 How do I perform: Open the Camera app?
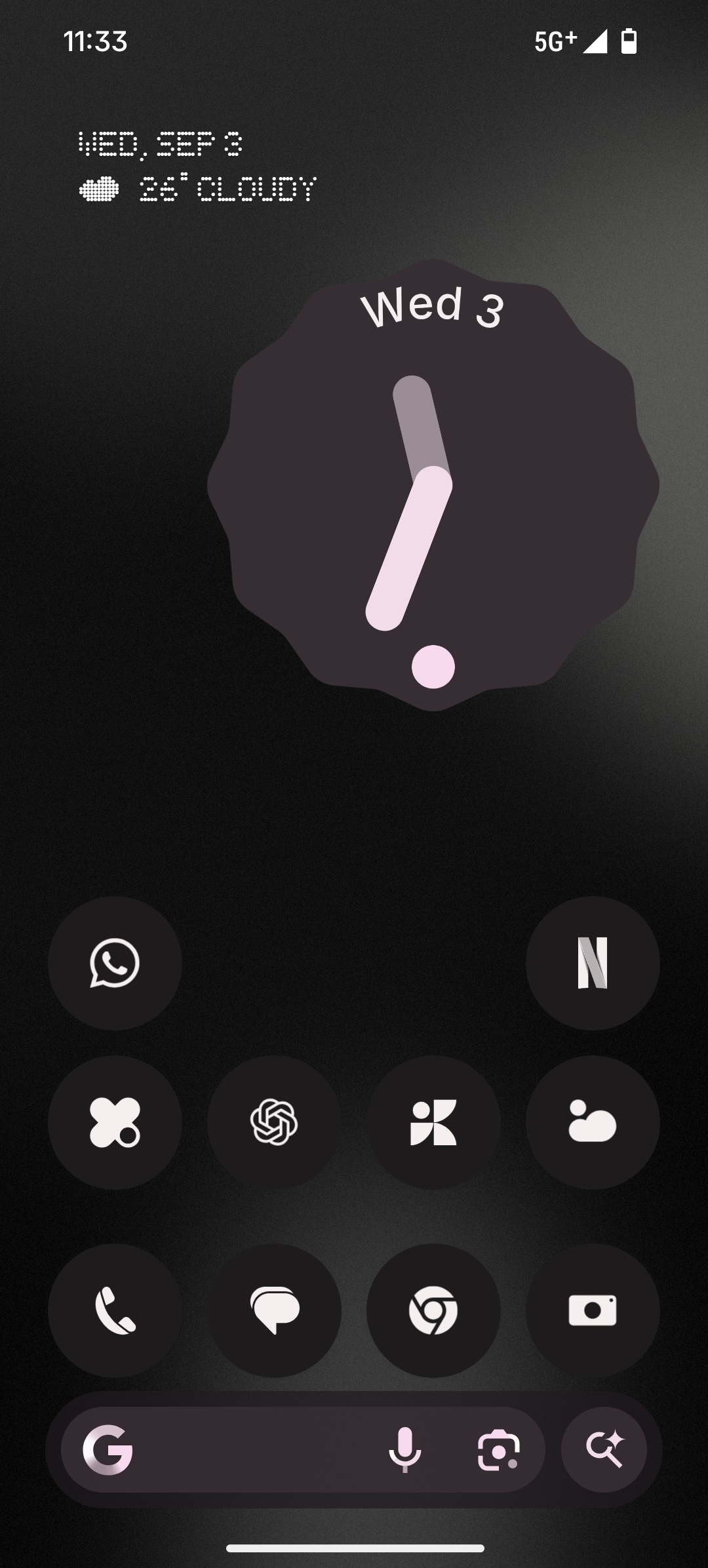592,1310
